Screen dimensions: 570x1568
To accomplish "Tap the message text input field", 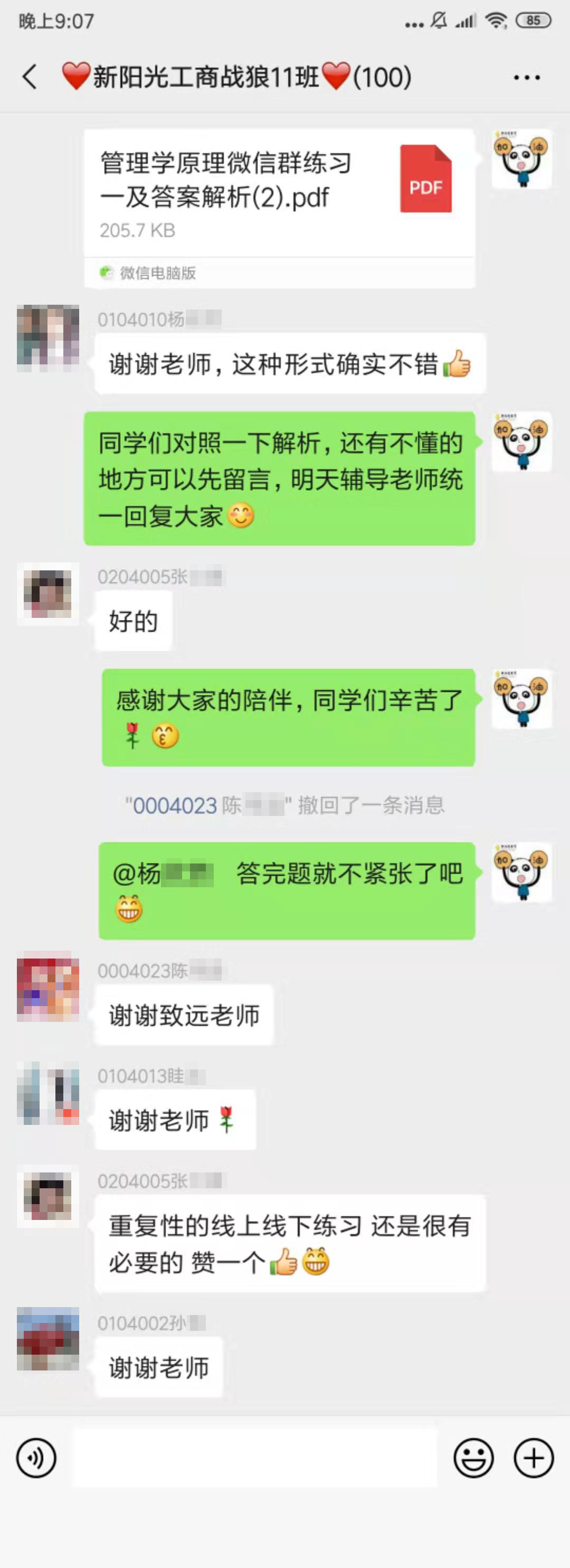I will click(x=255, y=1458).
